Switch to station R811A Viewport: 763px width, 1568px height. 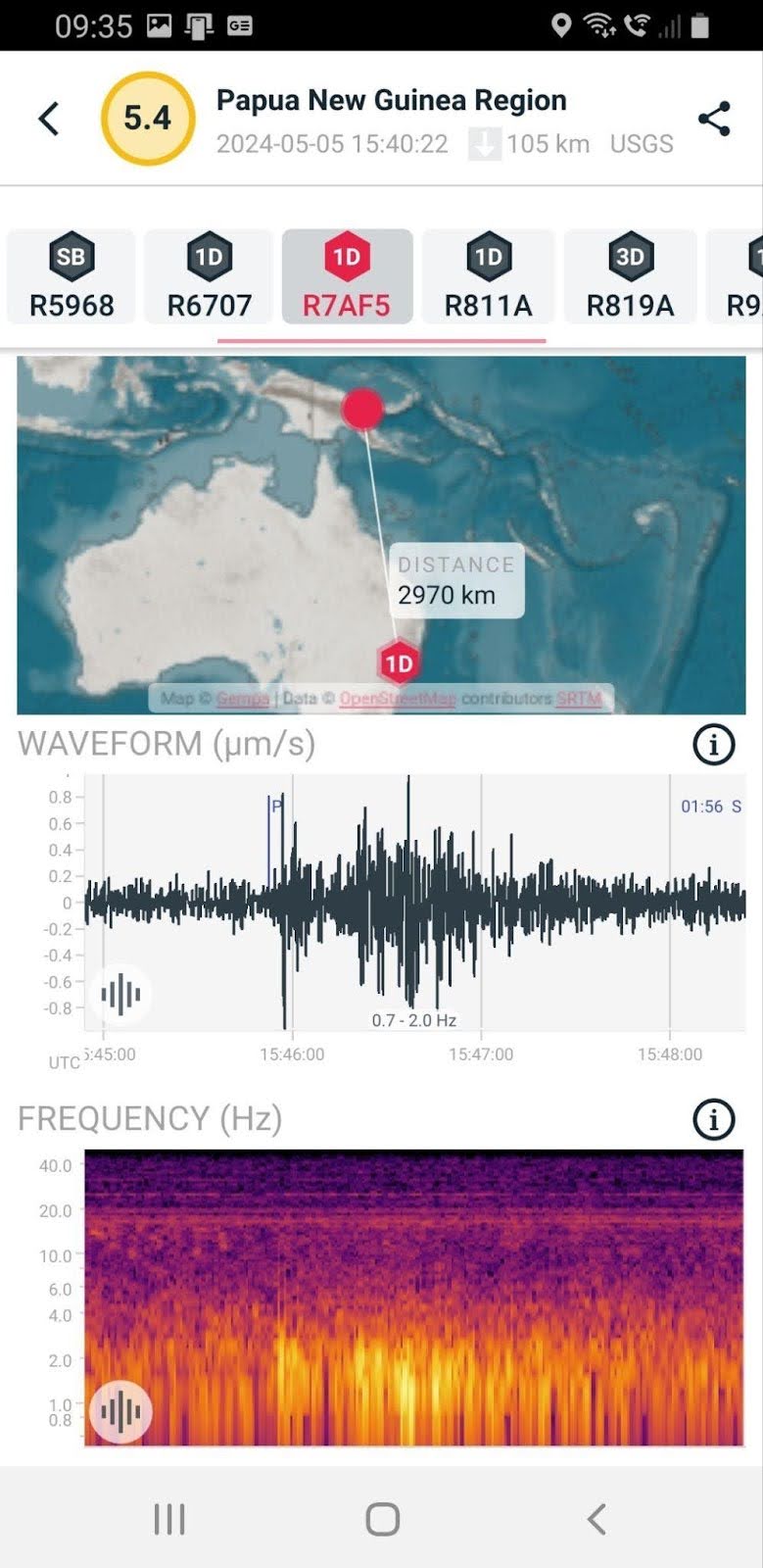click(x=488, y=277)
